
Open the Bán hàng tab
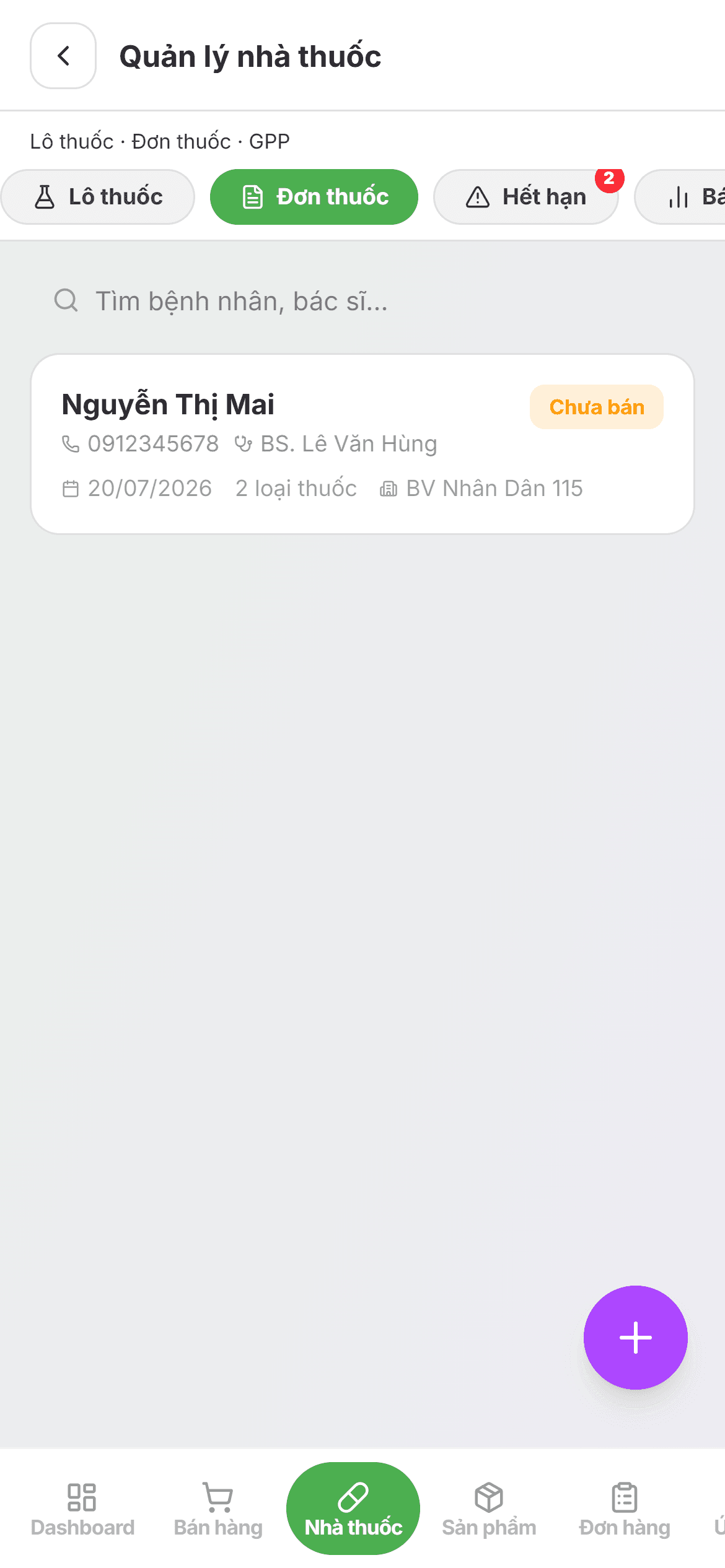pyautogui.click(x=218, y=1509)
